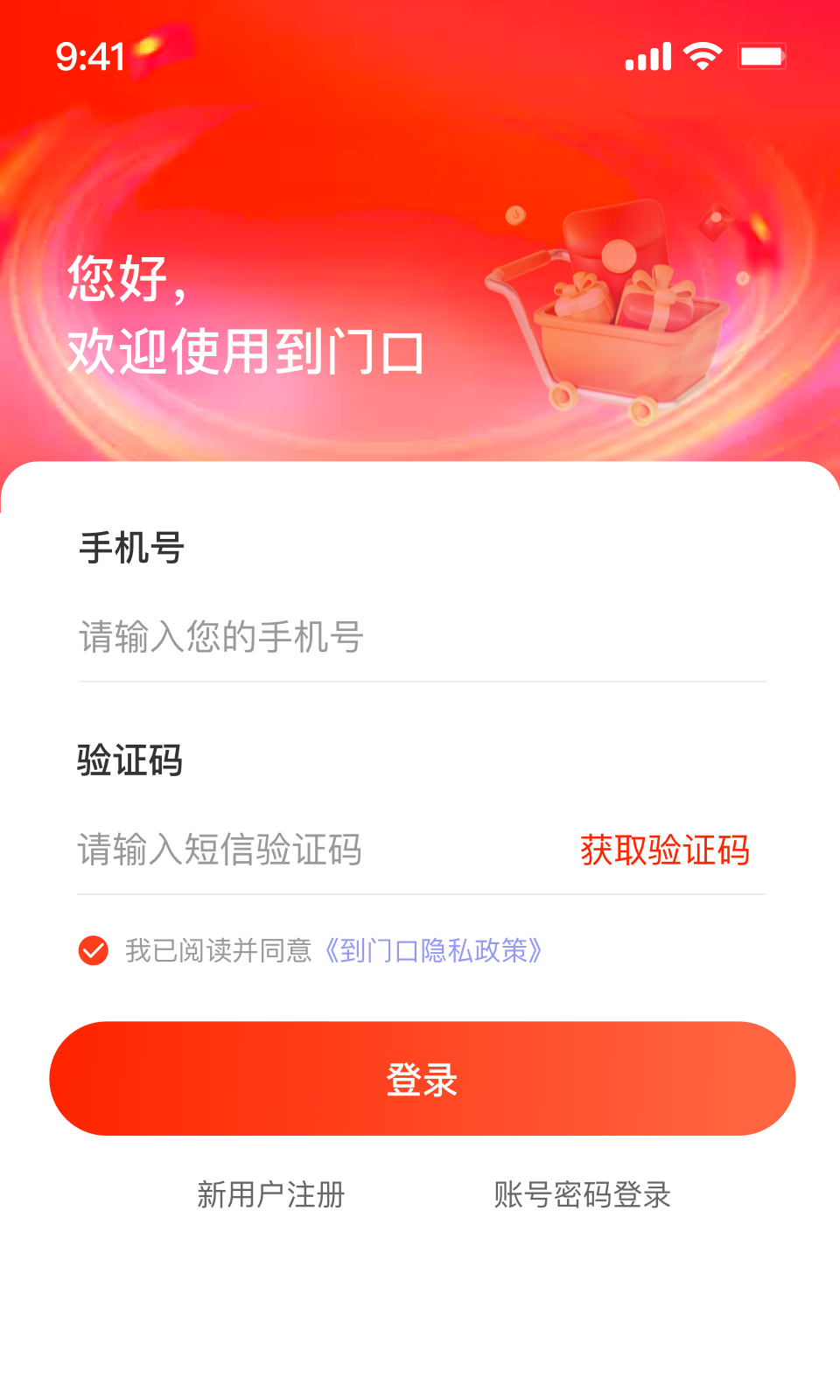Click the battery icon in the status bar

(x=761, y=54)
